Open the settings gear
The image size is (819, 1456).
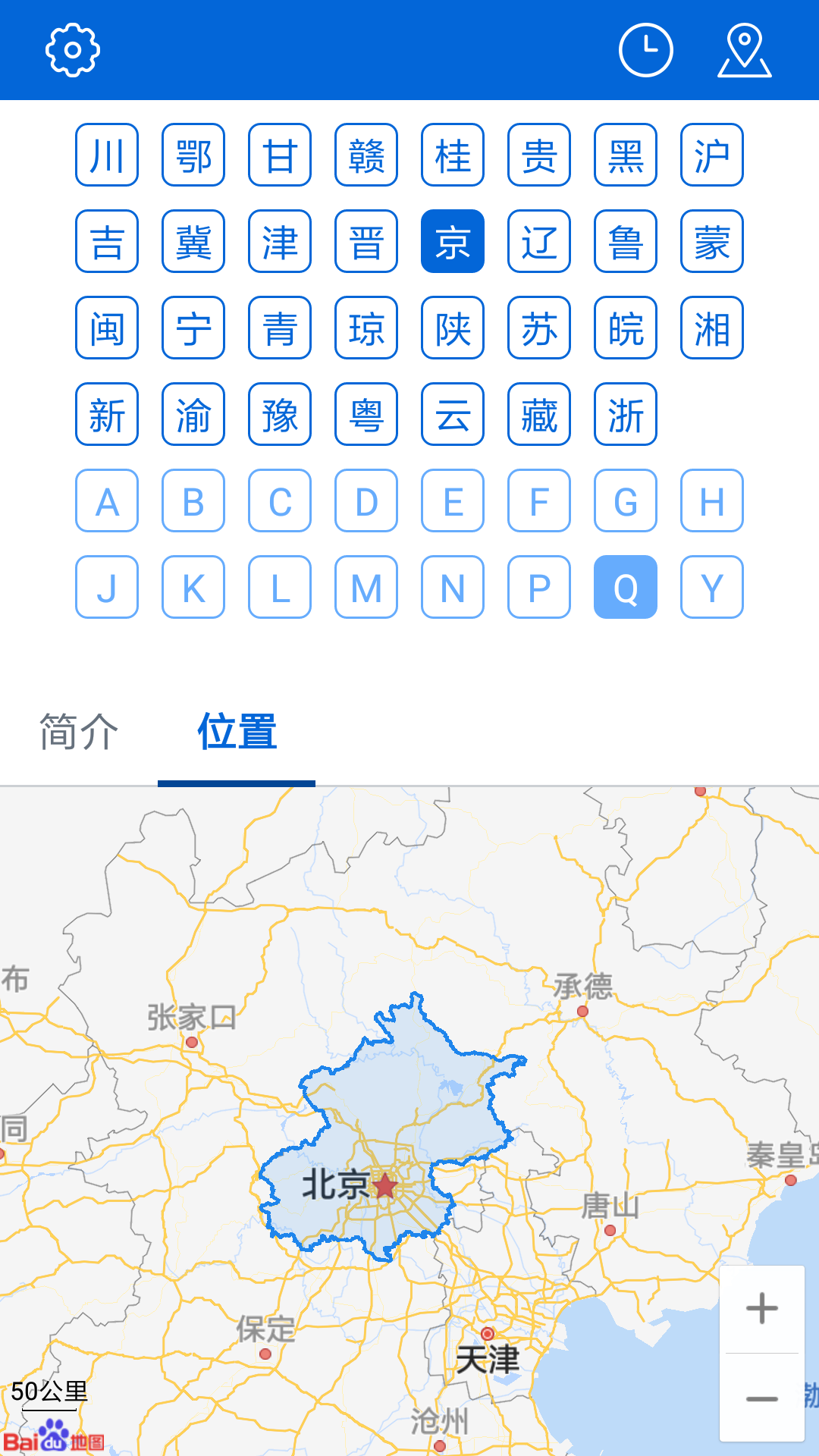73,50
